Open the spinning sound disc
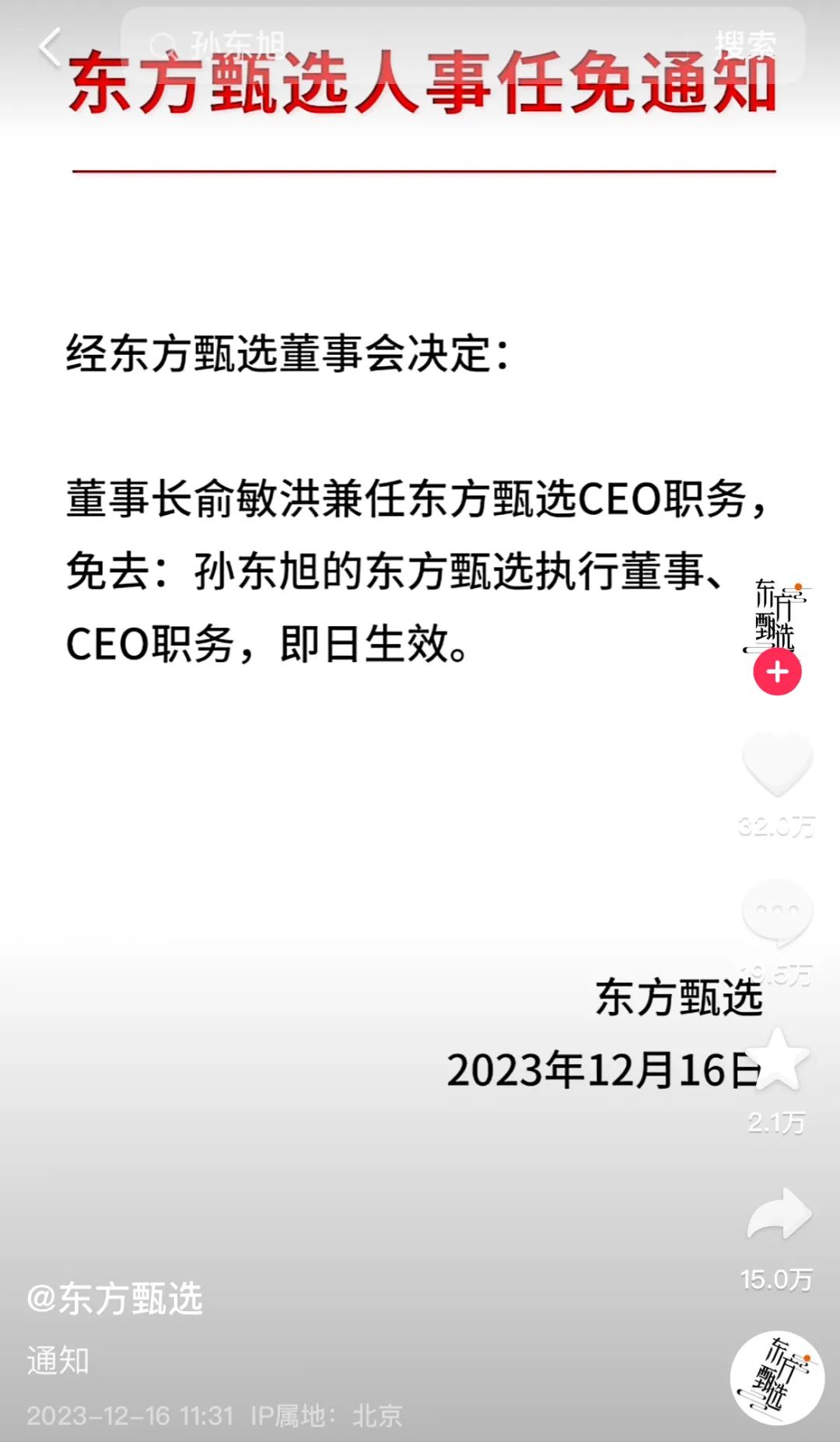 click(x=777, y=1377)
